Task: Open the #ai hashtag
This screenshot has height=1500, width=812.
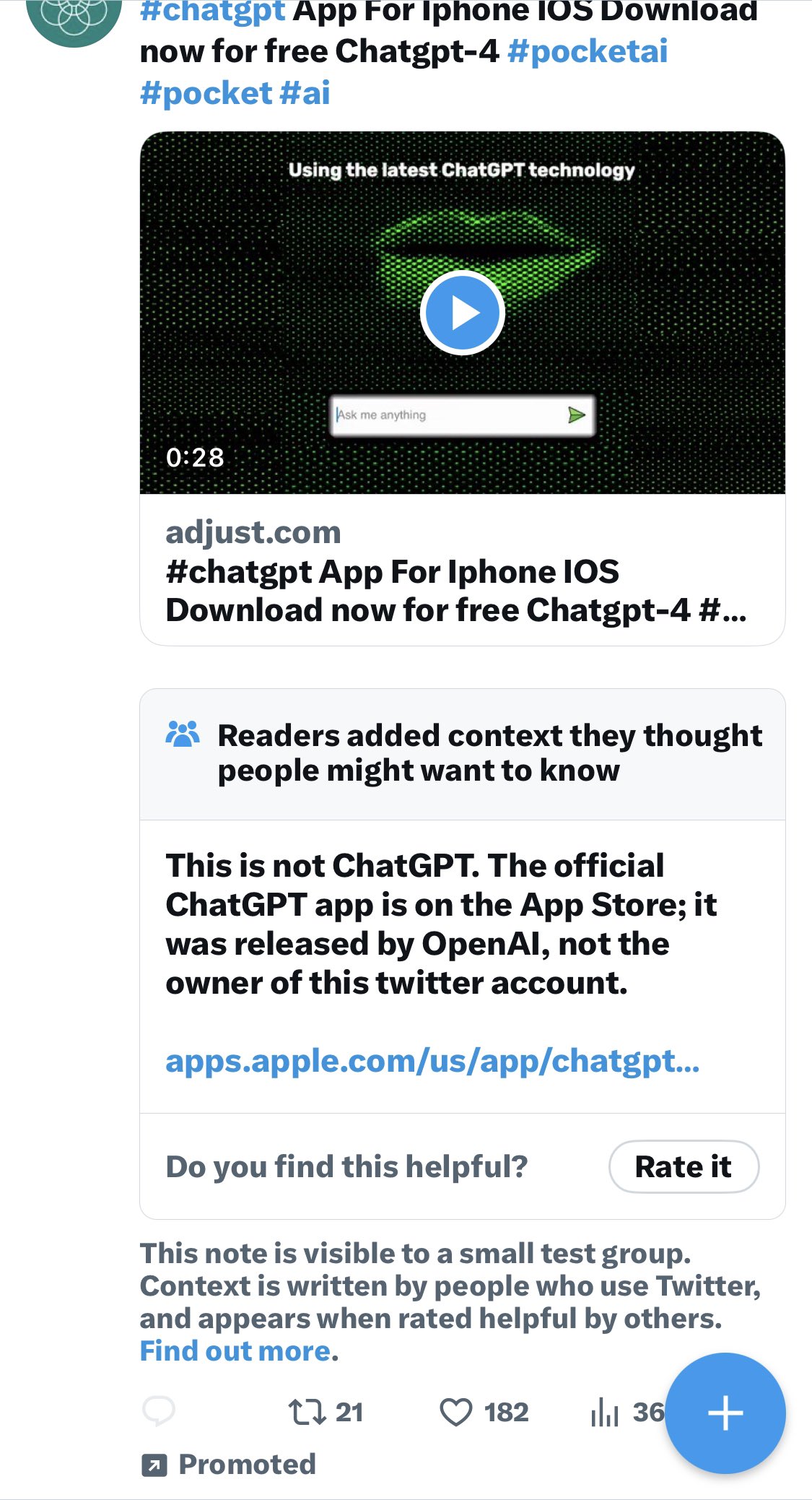Action: (305, 93)
